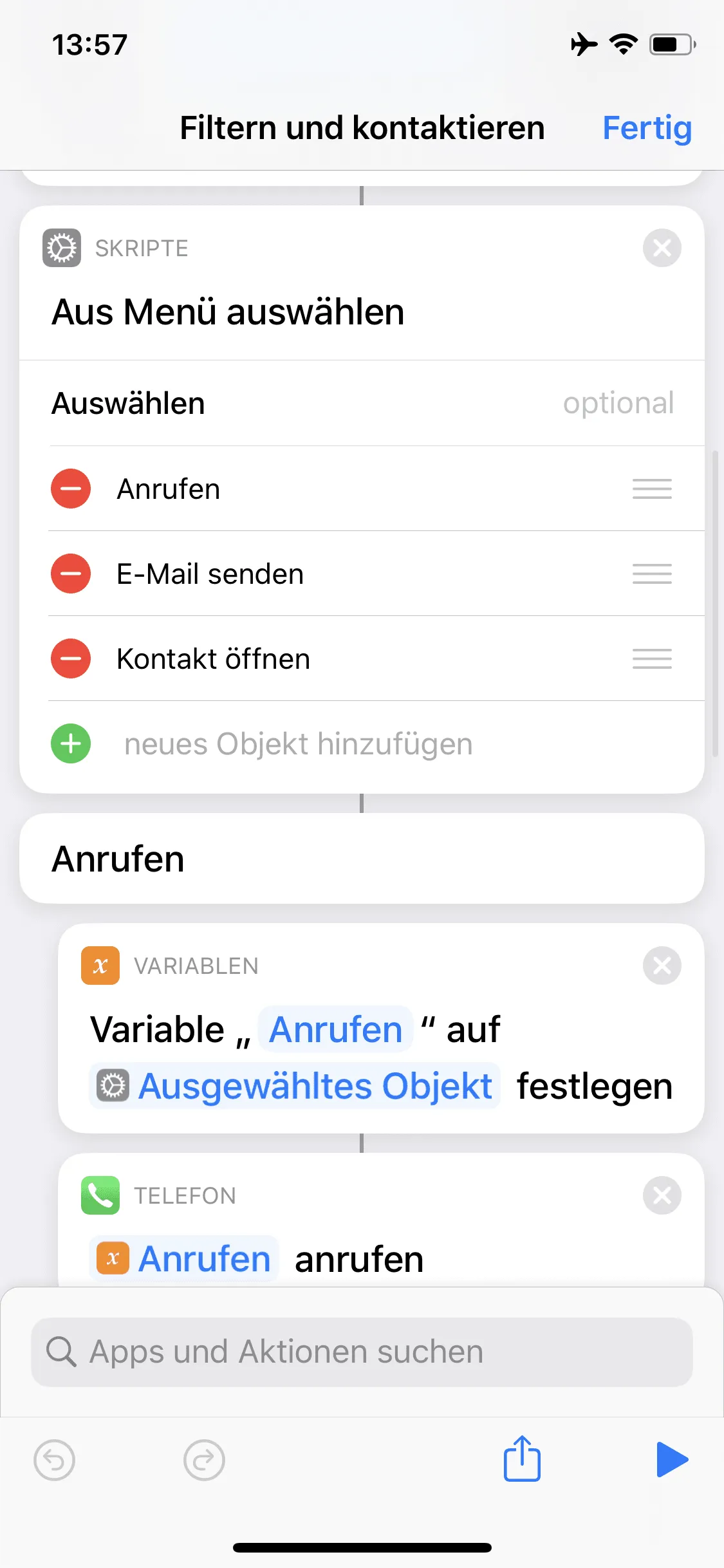Tap Fertig to finish editing the shortcut
The image size is (724, 1568).
tap(646, 128)
